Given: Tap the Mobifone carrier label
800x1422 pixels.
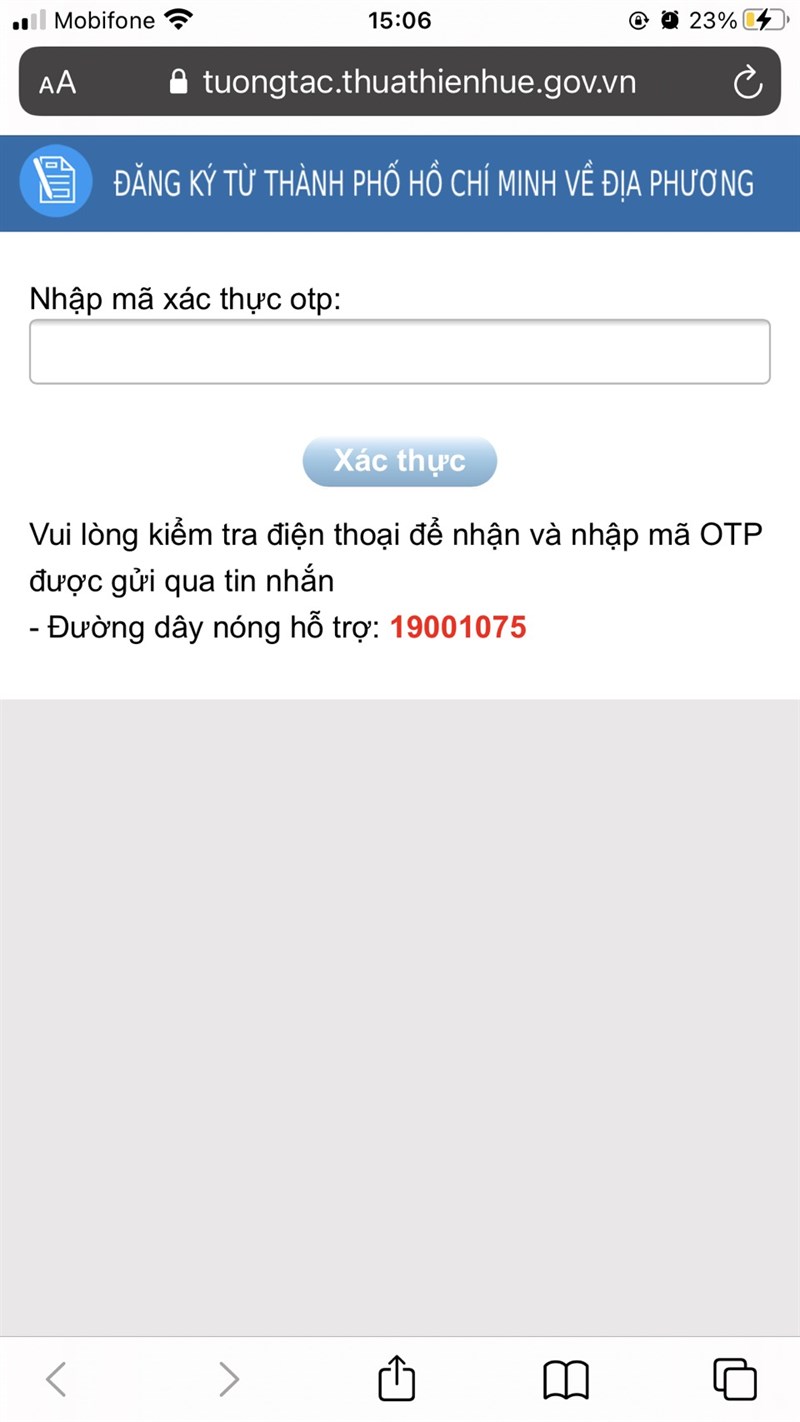Looking at the screenshot, I should click(x=105, y=18).
